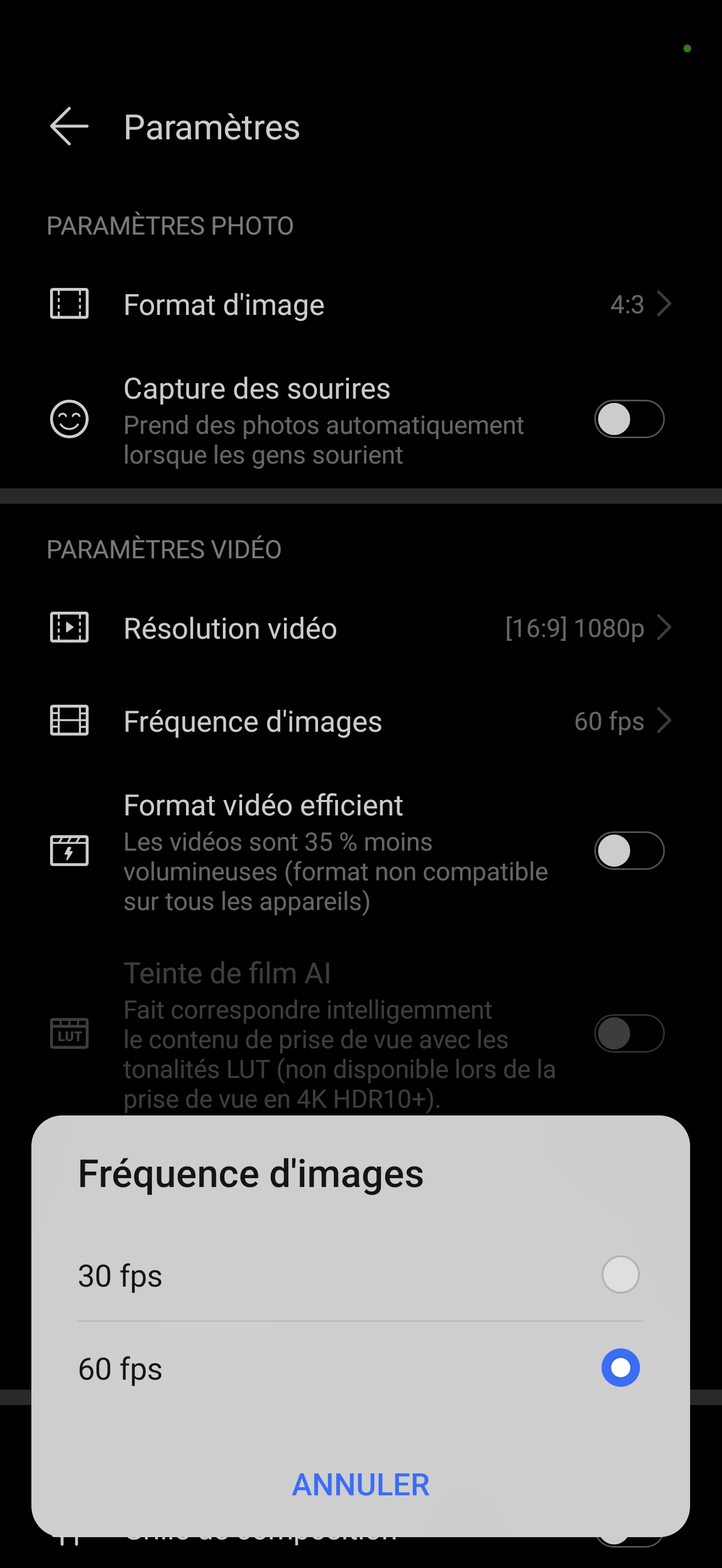722x1568 pixels.
Task: Open the Format d'image 4:3 chevron
Action: tap(663, 304)
